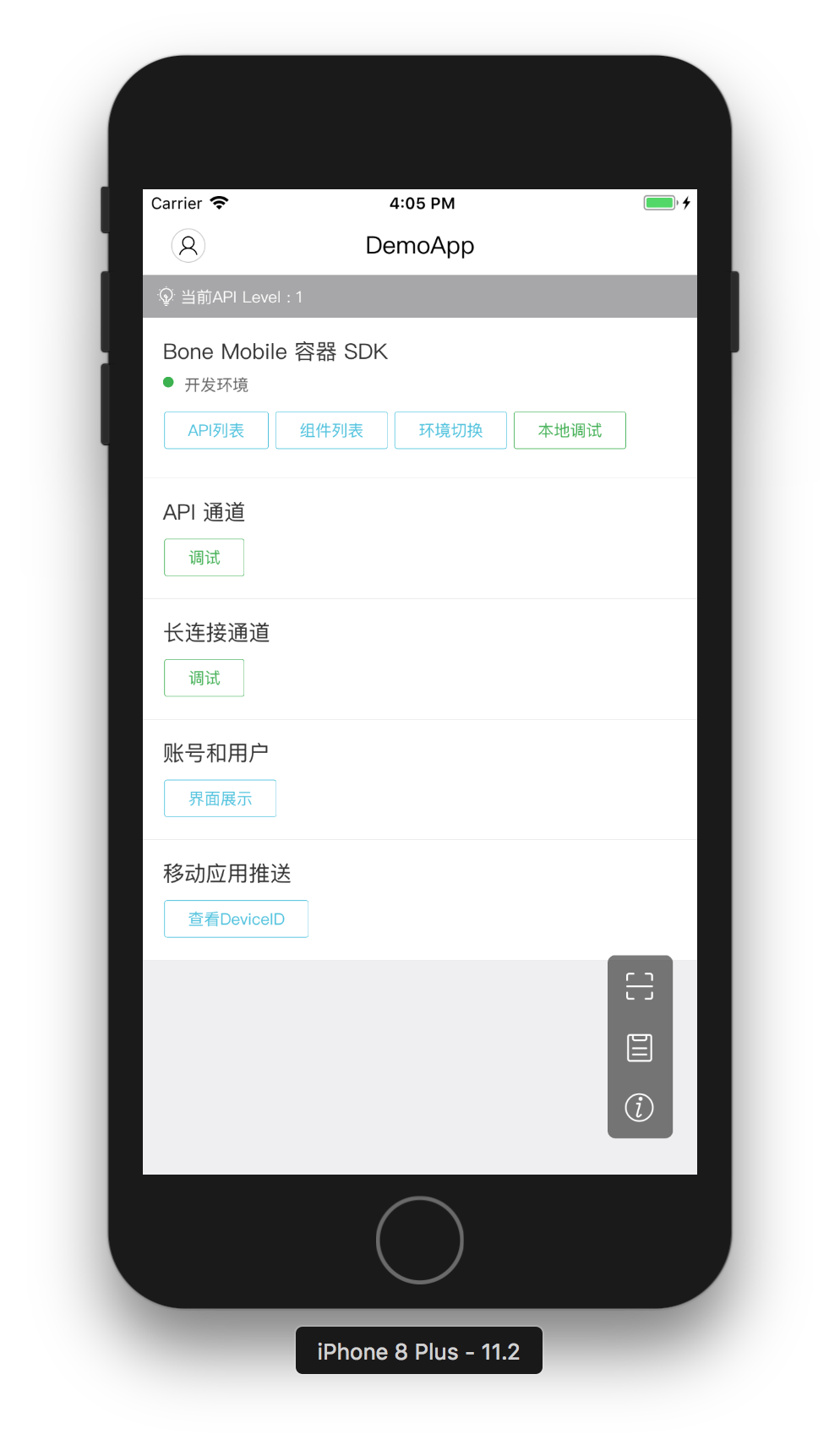Tap 调试 under API 通道
The height and width of the screenshot is (1445, 840).
204,558
